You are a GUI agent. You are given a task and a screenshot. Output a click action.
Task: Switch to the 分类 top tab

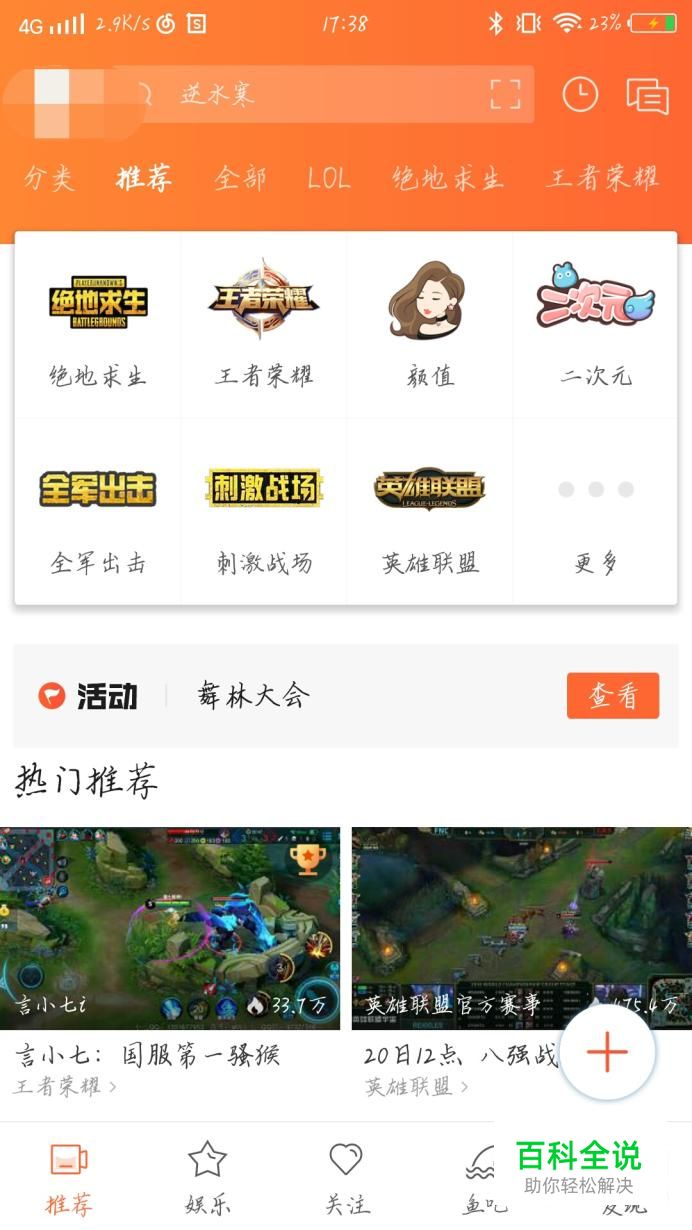tap(49, 179)
